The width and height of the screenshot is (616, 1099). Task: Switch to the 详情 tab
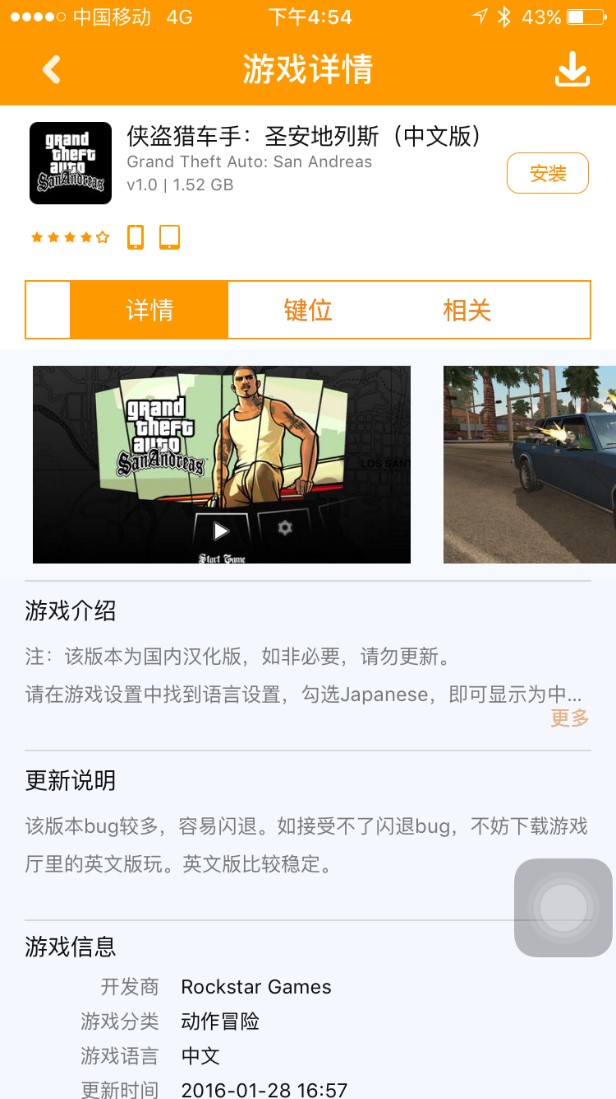[149, 310]
